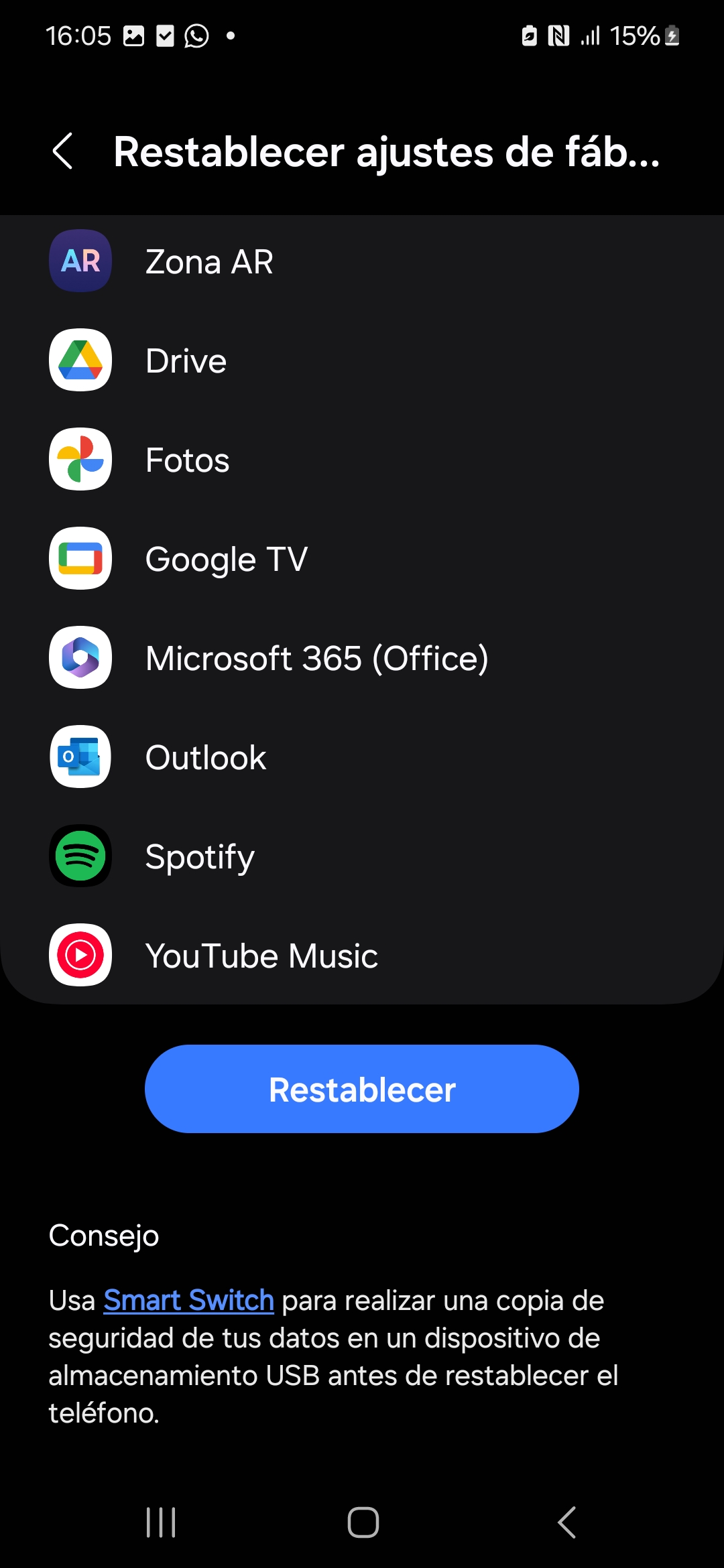Go back from the factory reset screen

pos(63,151)
